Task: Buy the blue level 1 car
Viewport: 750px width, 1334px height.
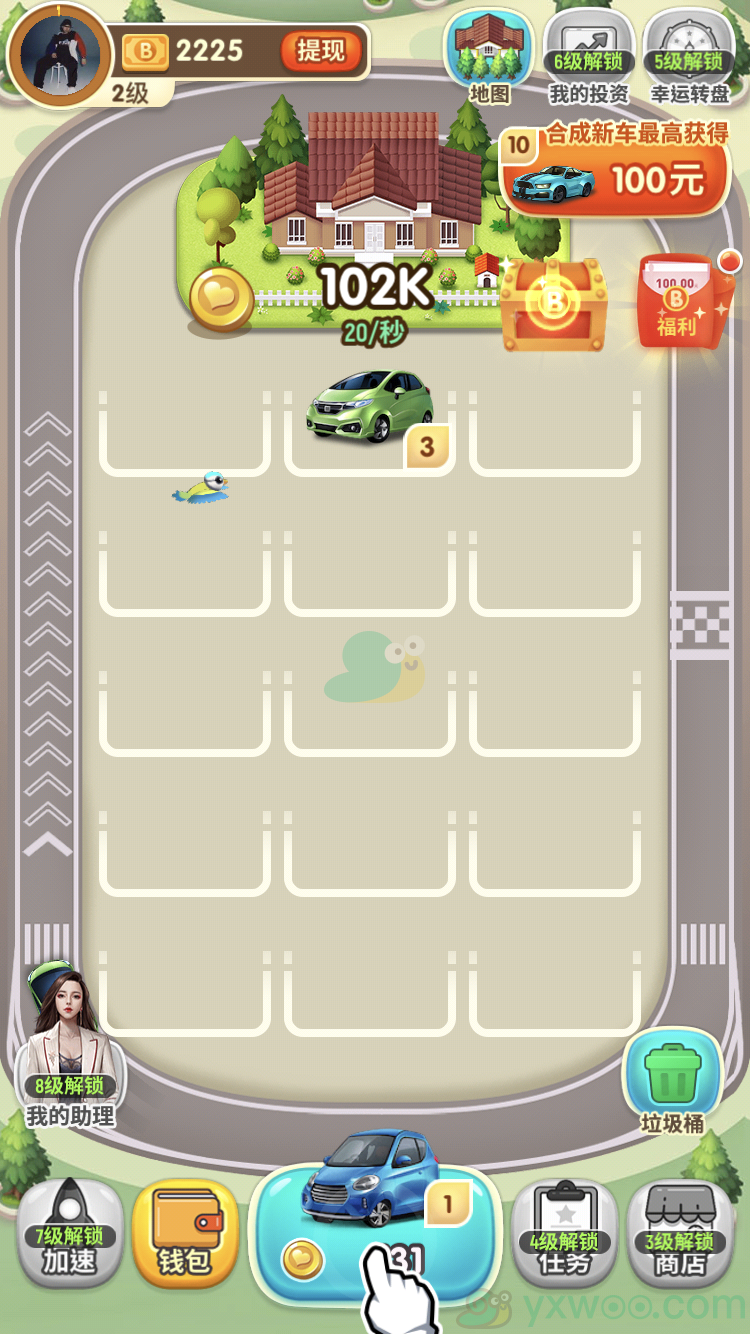Action: click(x=374, y=1230)
